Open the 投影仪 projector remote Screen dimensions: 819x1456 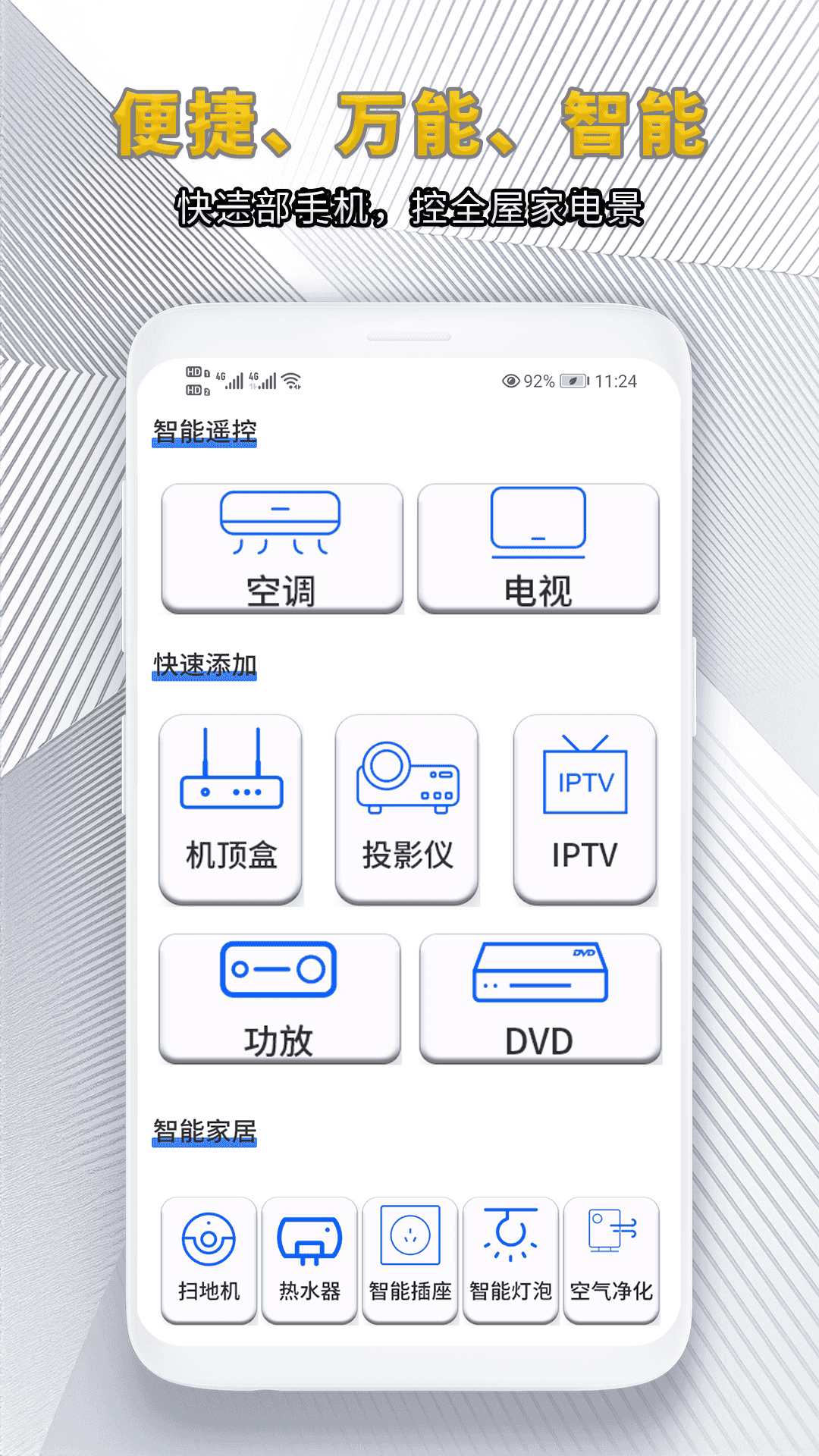(407, 808)
